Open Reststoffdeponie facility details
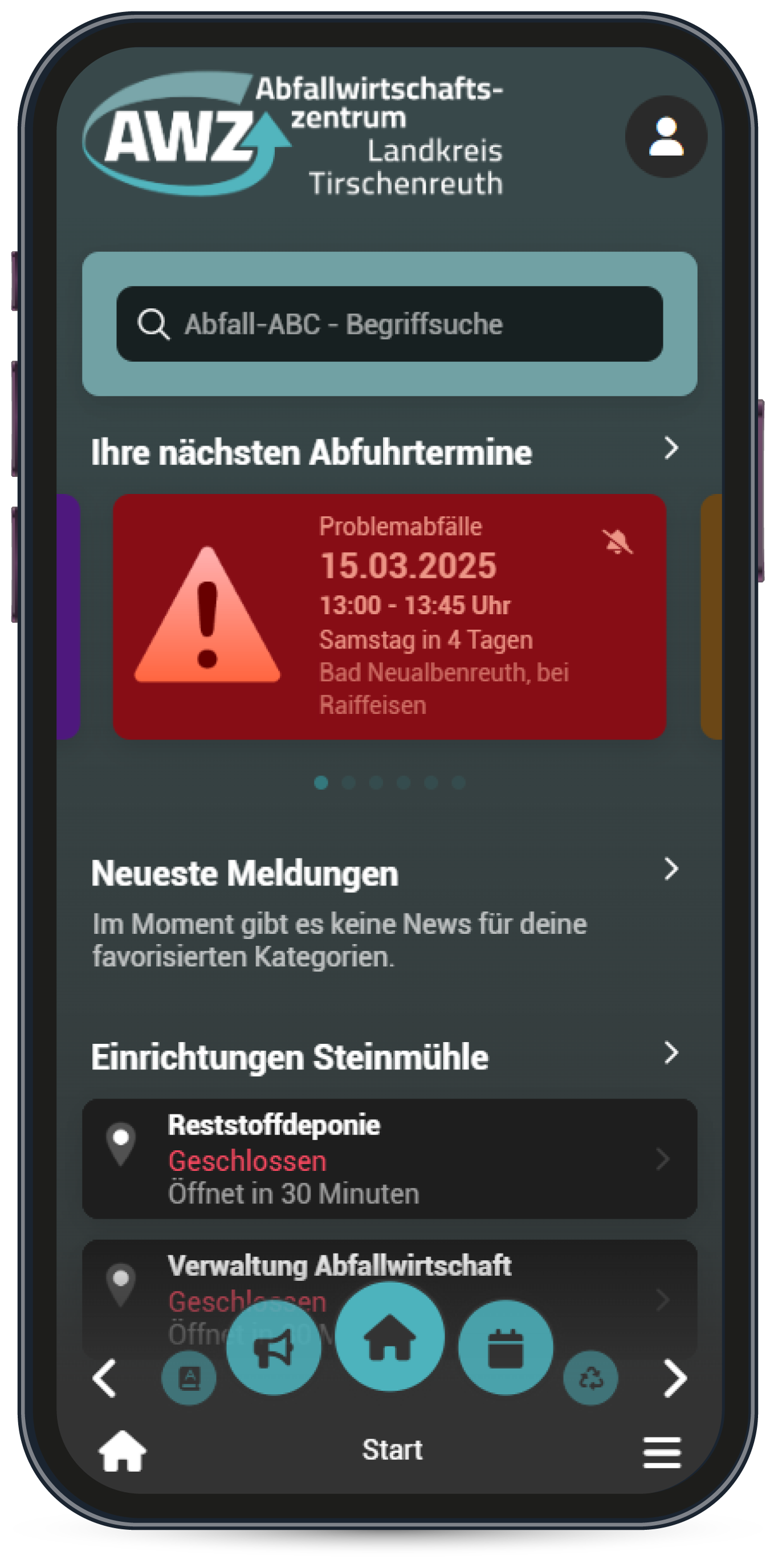 [x=389, y=1158]
